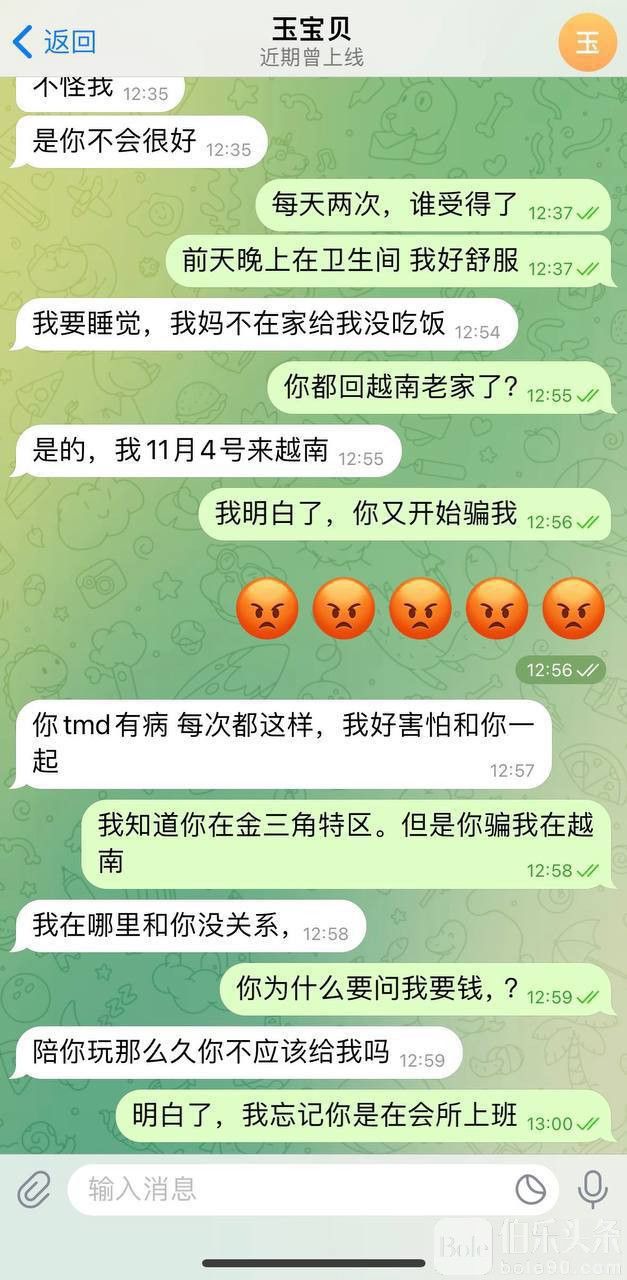This screenshot has height=1280, width=627.
Task: Open 玉宝贝 profile avatar
Action: (x=587, y=43)
